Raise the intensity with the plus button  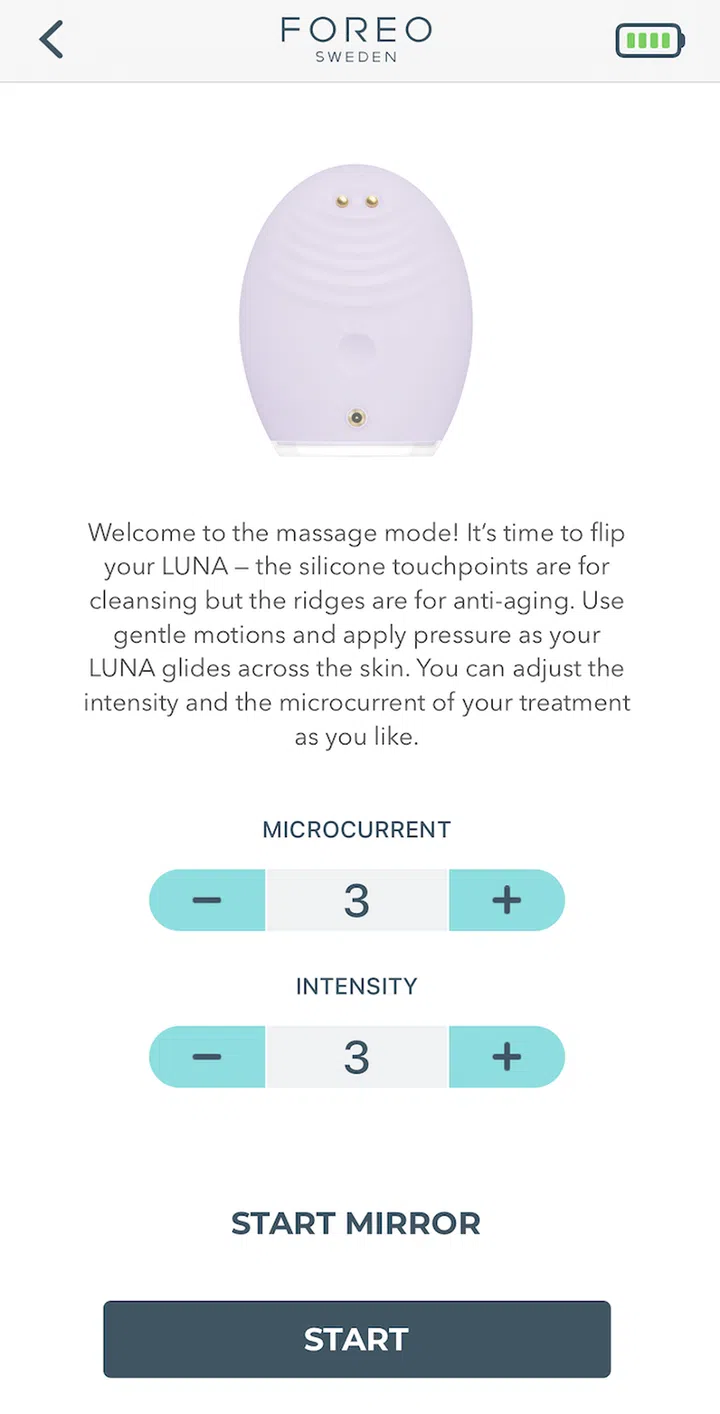[506, 1056]
